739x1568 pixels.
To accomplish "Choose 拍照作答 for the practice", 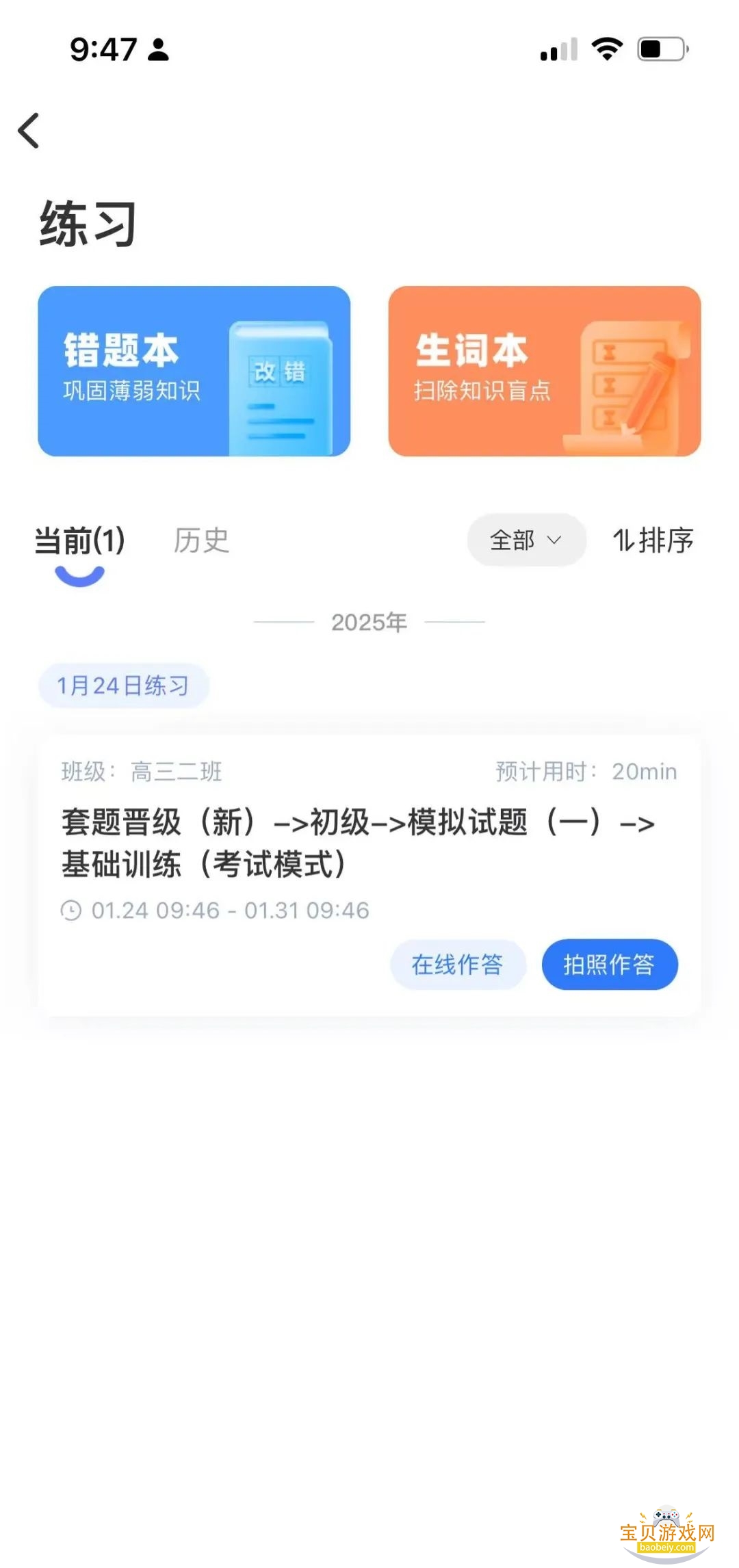I will click(x=609, y=965).
